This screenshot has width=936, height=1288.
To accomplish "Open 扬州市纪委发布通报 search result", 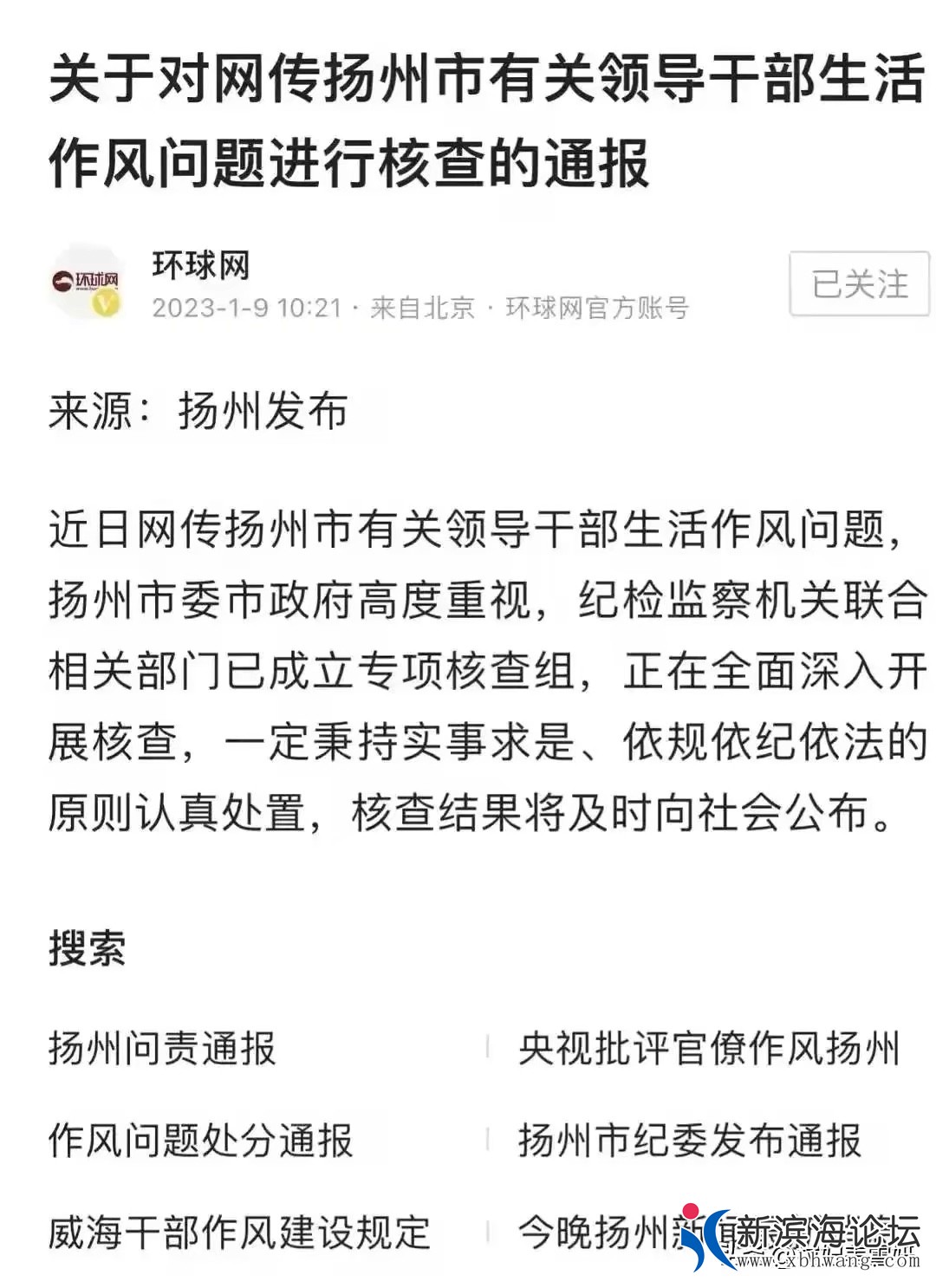I will (x=690, y=1140).
